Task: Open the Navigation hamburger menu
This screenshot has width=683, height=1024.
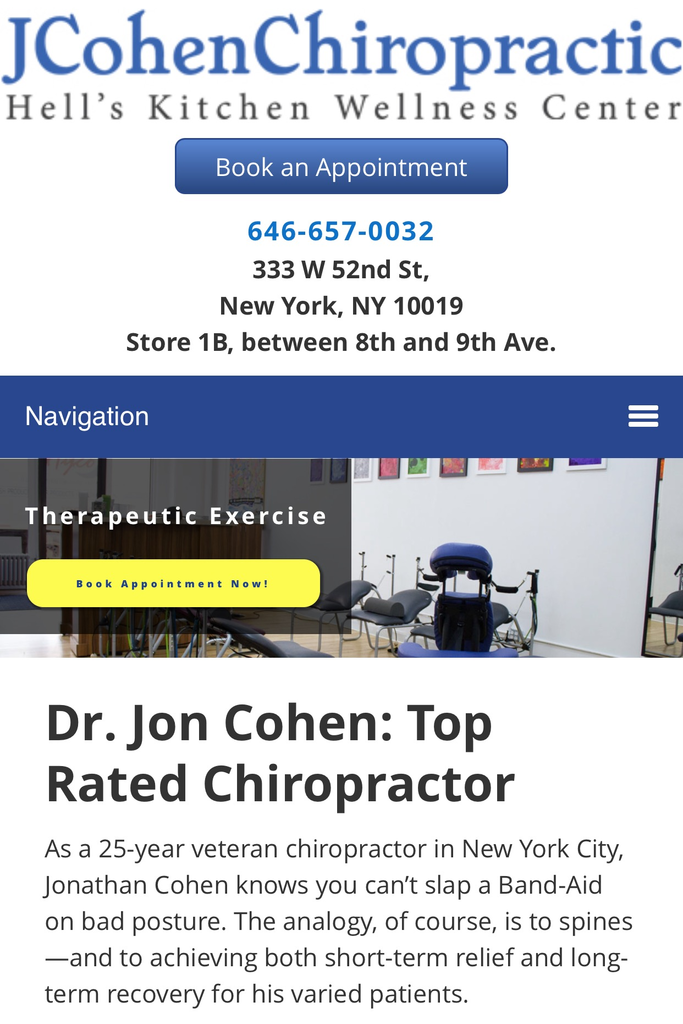Action: [643, 417]
